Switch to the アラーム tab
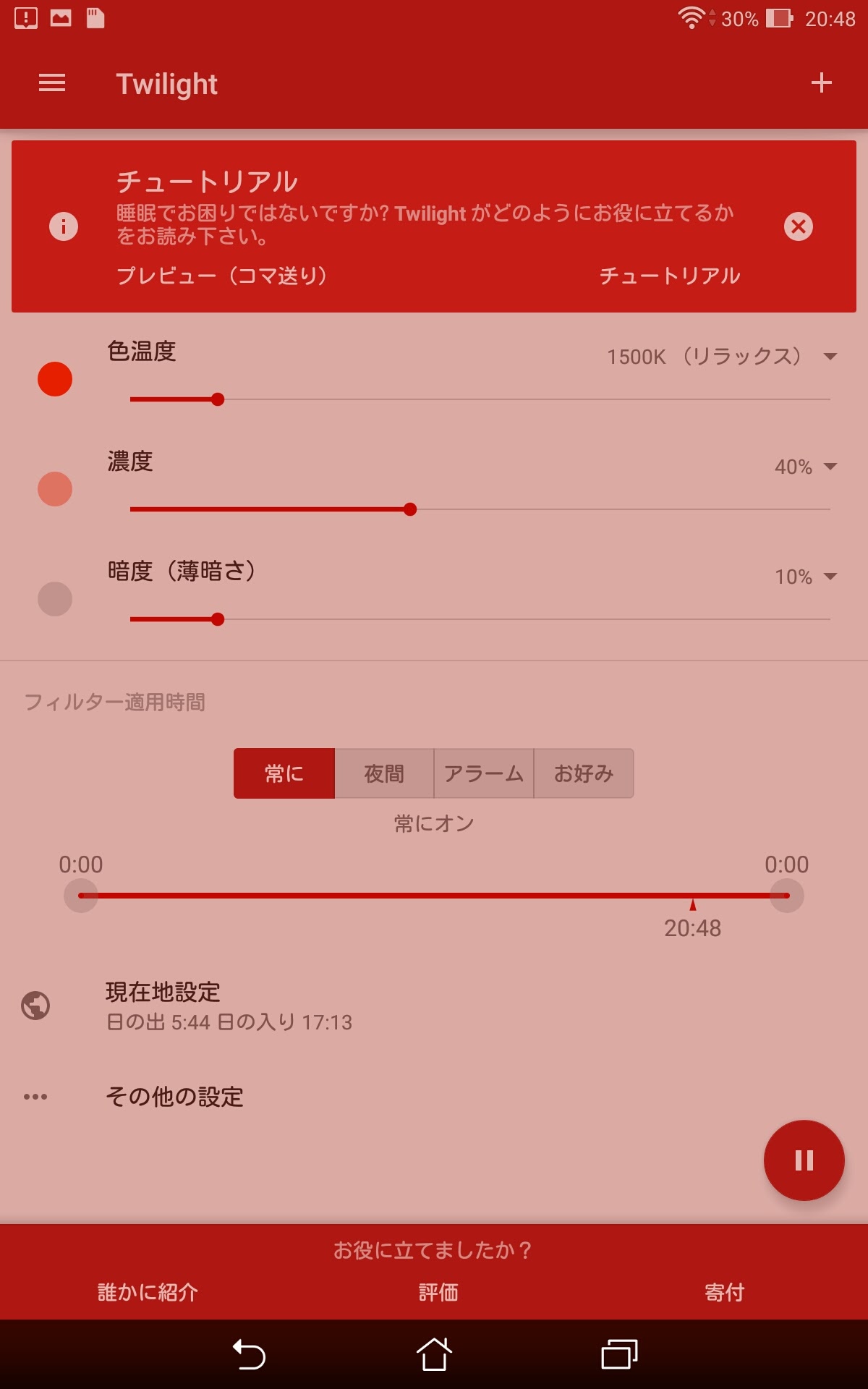 [x=483, y=773]
